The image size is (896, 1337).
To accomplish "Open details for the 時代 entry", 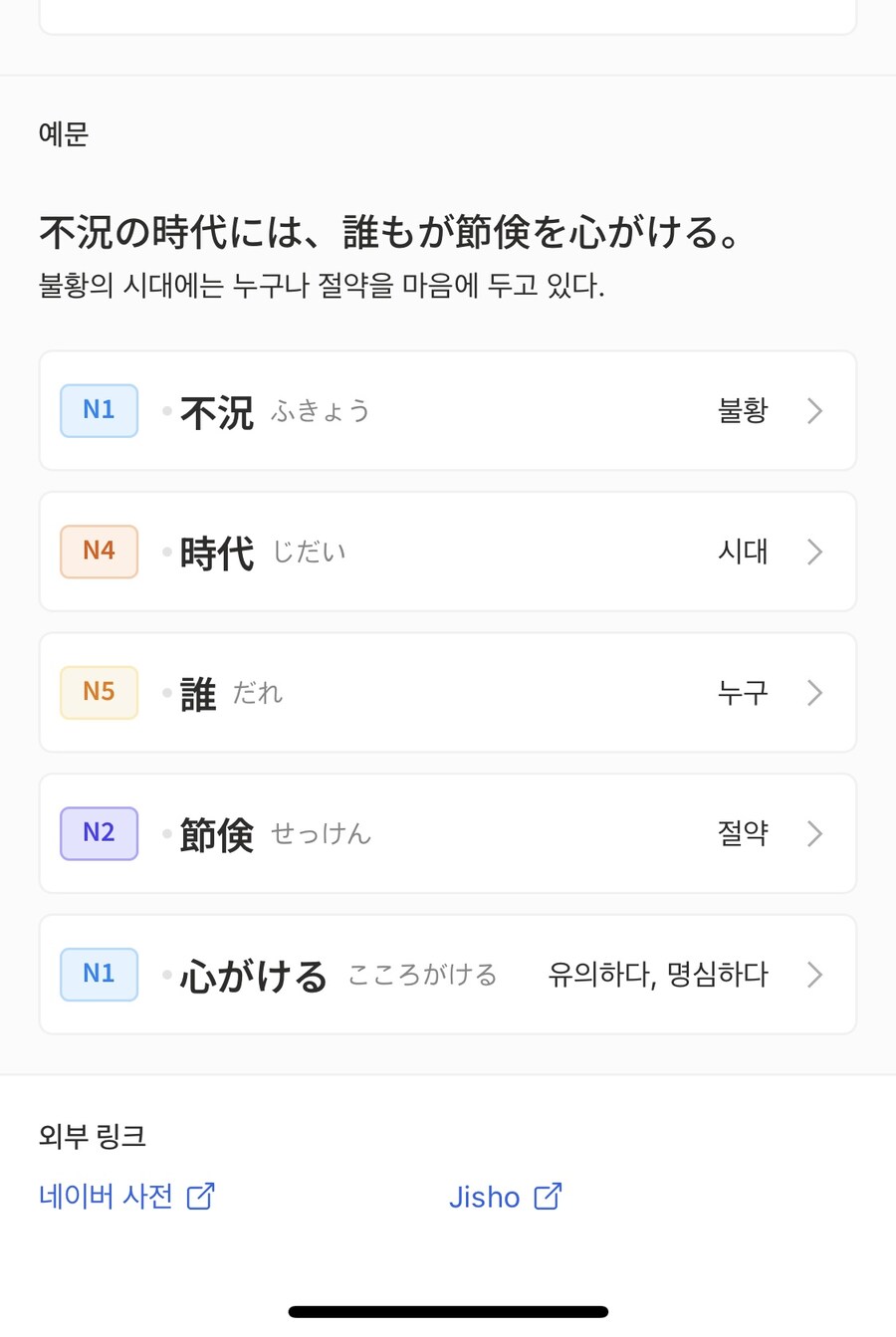I will (446, 552).
